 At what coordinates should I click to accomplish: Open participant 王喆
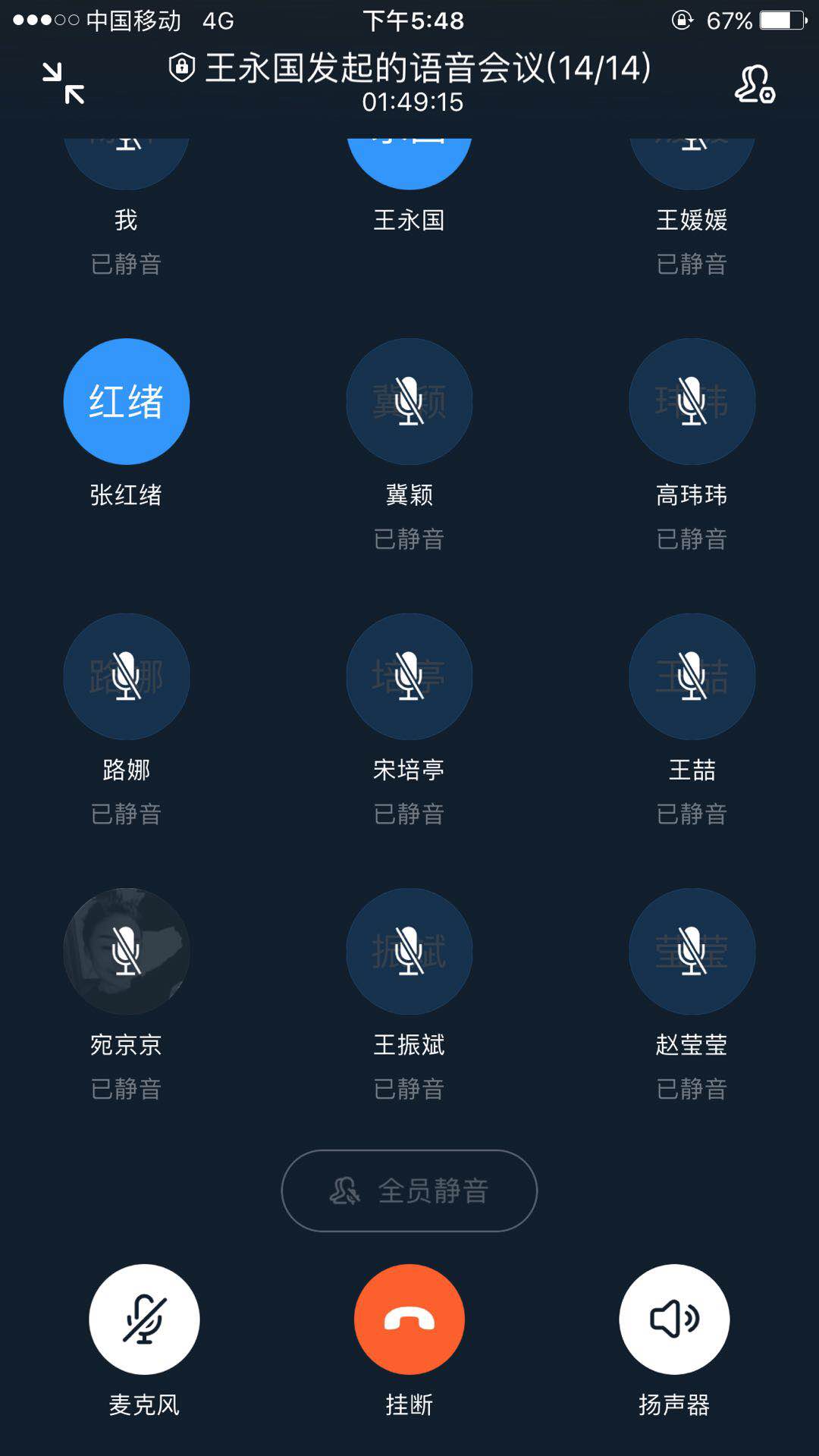point(692,676)
